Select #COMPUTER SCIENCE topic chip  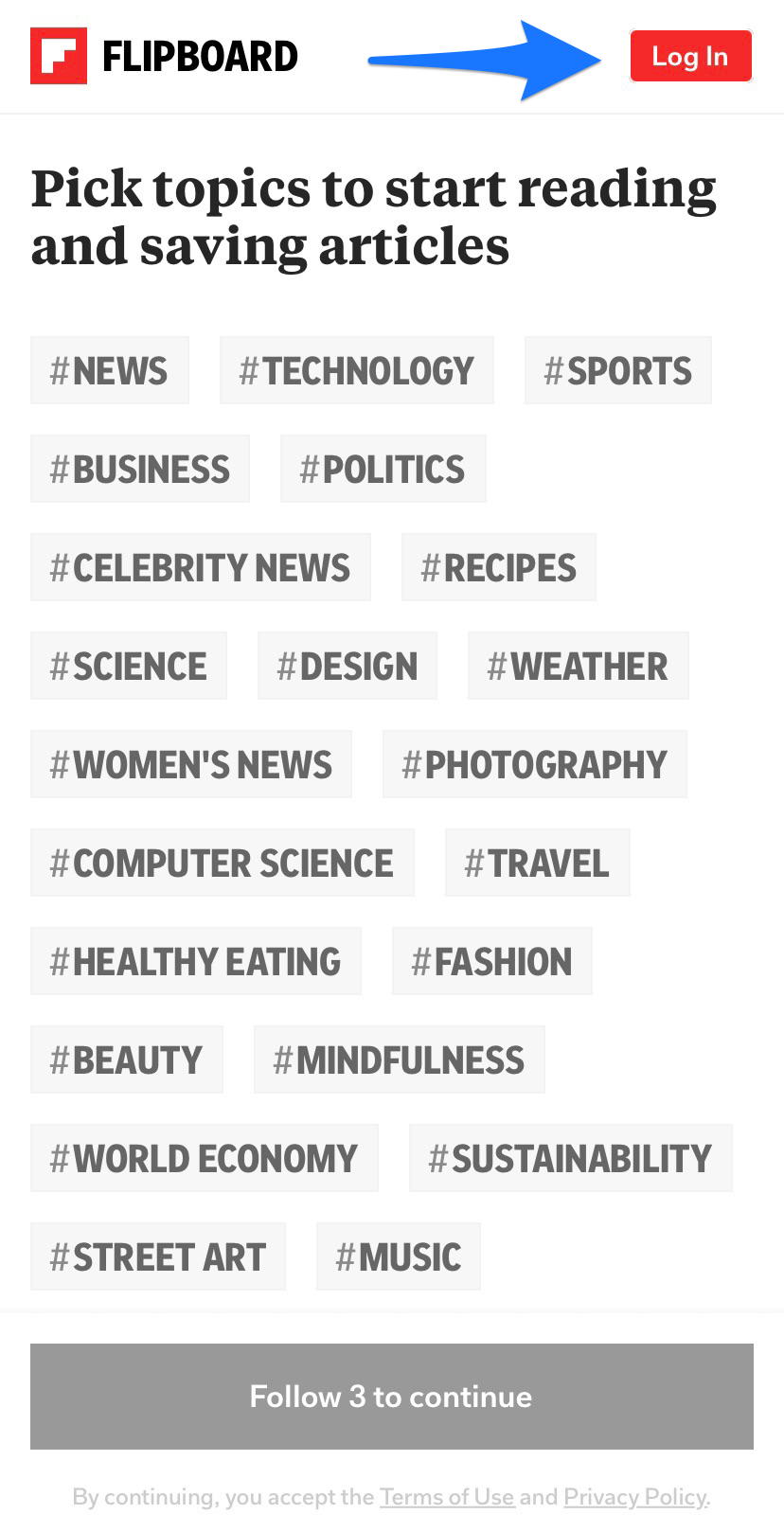coord(223,863)
